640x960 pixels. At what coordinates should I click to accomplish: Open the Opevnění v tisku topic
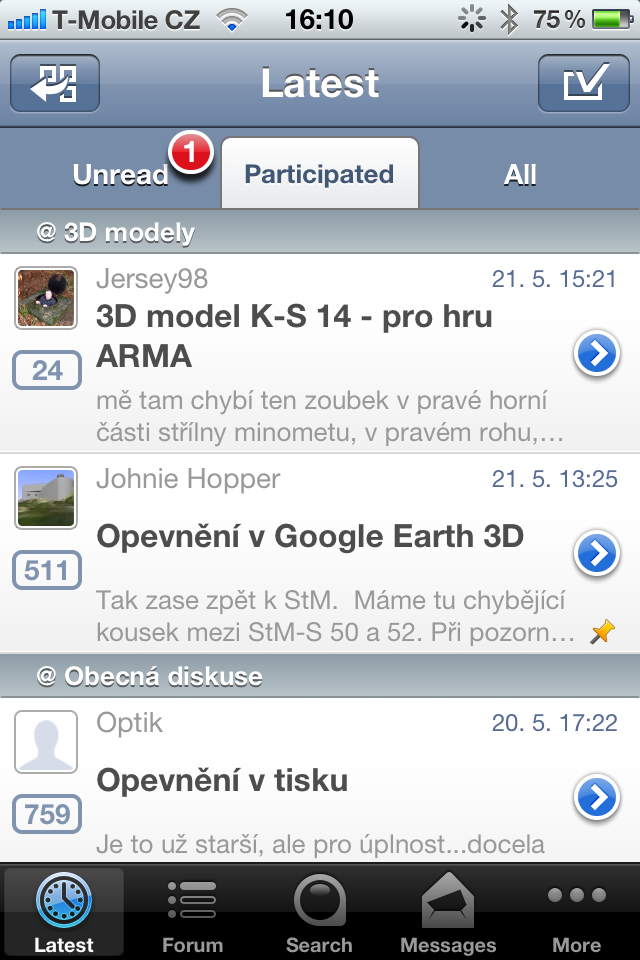pyautogui.click(x=222, y=780)
